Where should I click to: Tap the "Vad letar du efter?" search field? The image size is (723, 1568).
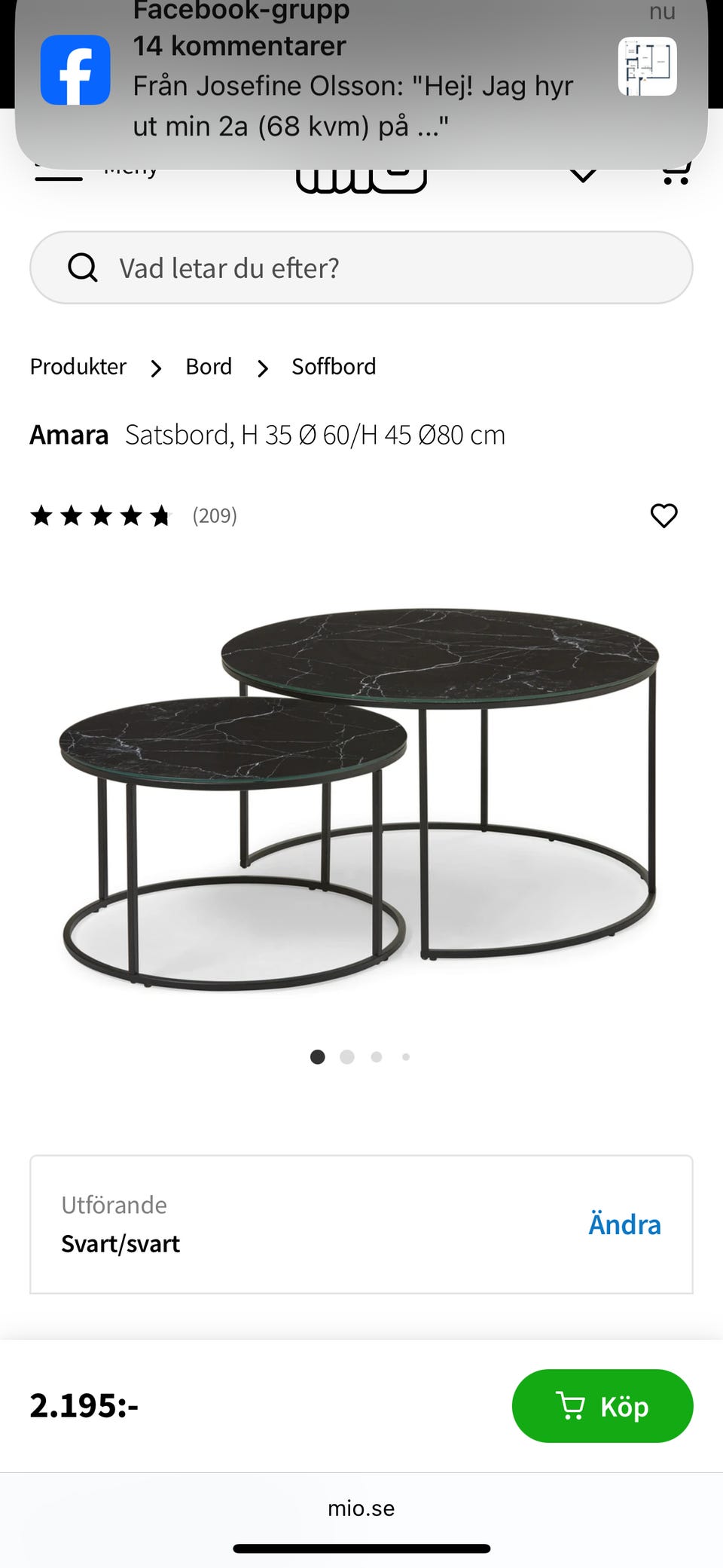pos(361,267)
